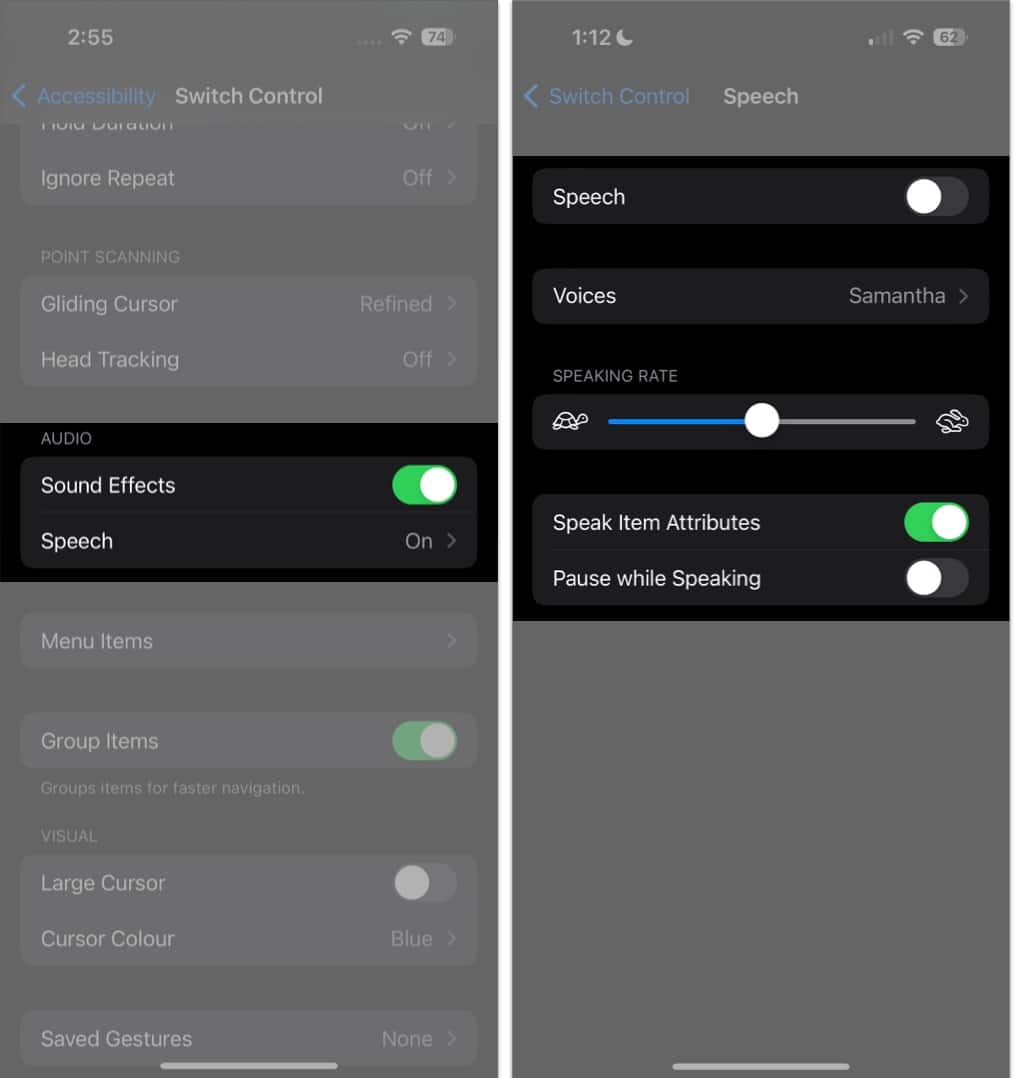
Task: Open Cursor Colour setting
Action: pos(248,939)
